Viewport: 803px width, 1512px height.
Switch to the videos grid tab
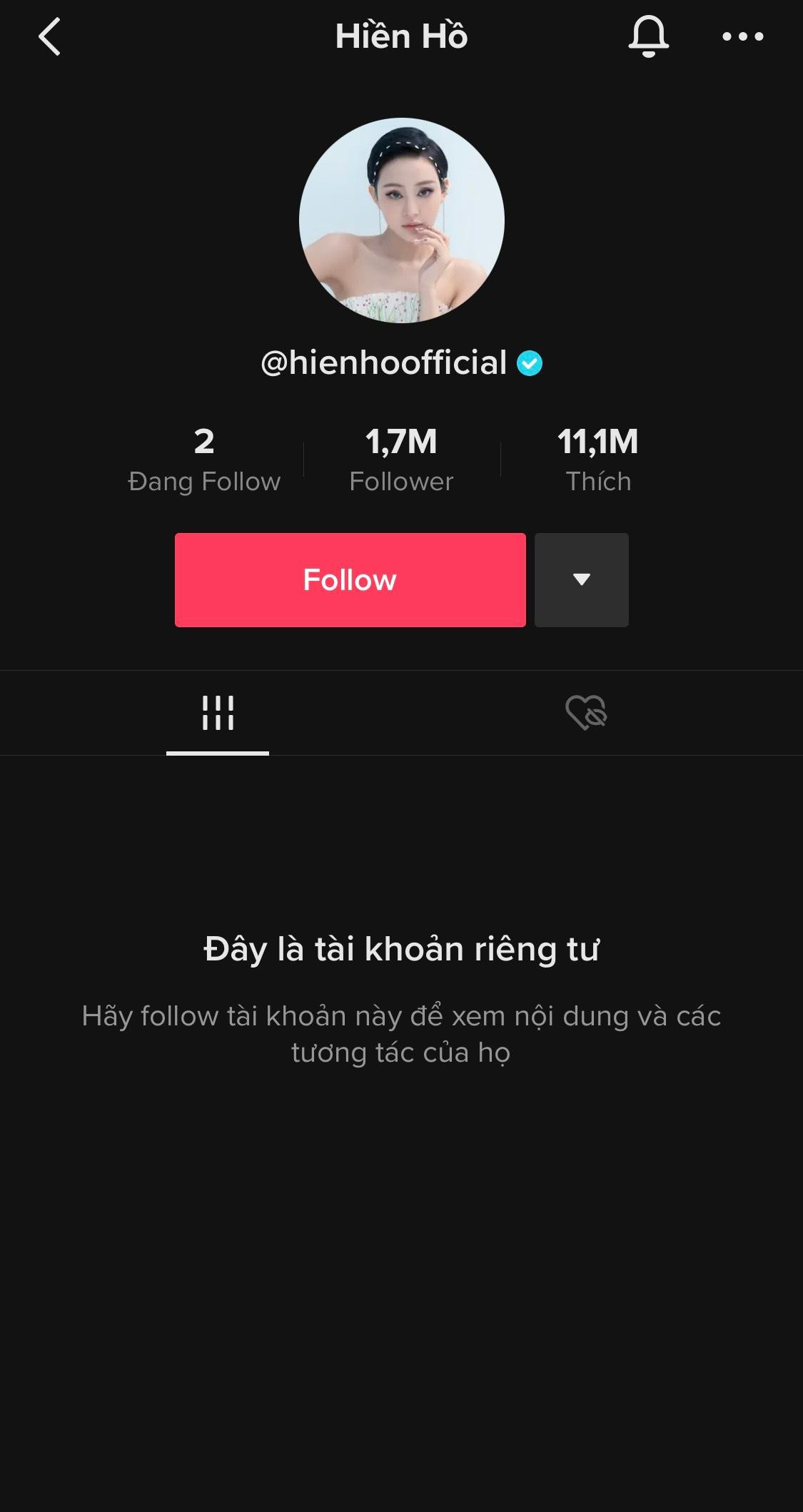(x=218, y=713)
